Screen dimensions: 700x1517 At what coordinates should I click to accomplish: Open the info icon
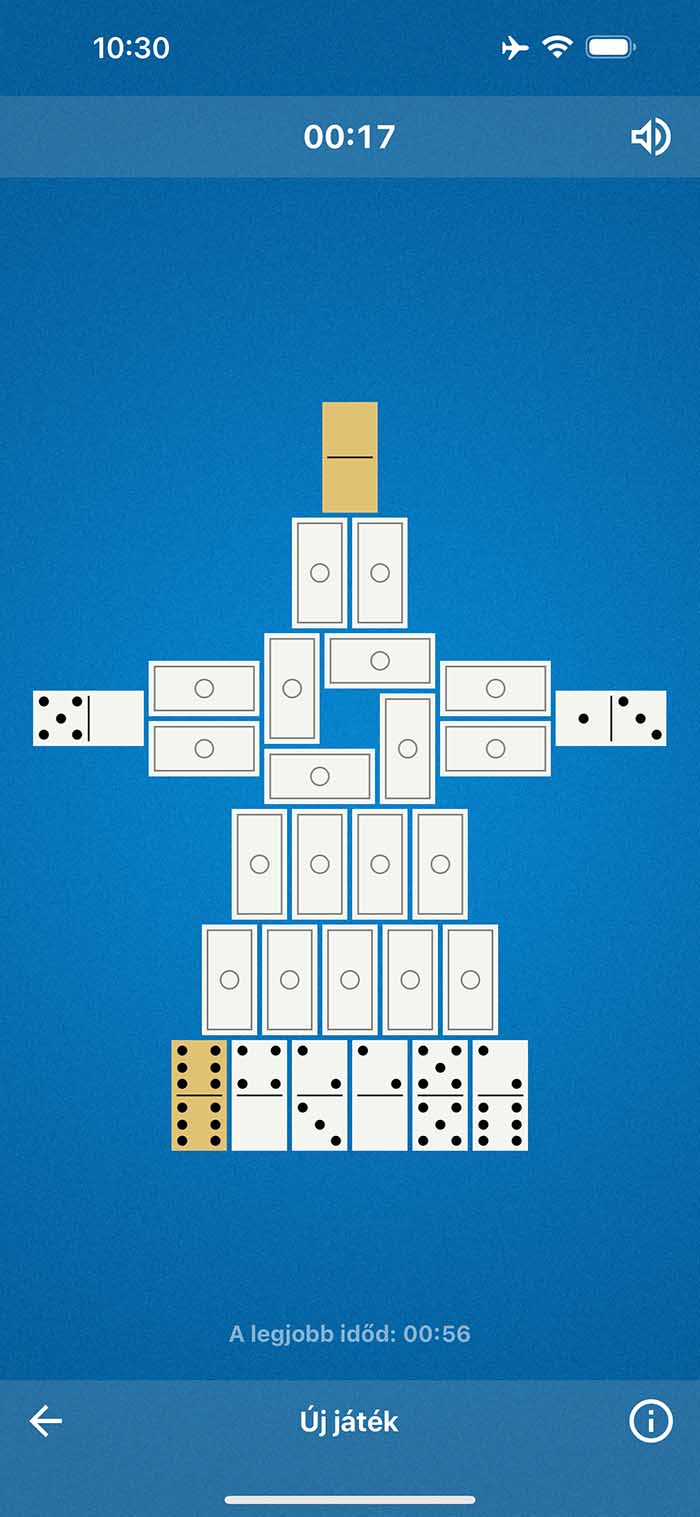coord(650,1421)
